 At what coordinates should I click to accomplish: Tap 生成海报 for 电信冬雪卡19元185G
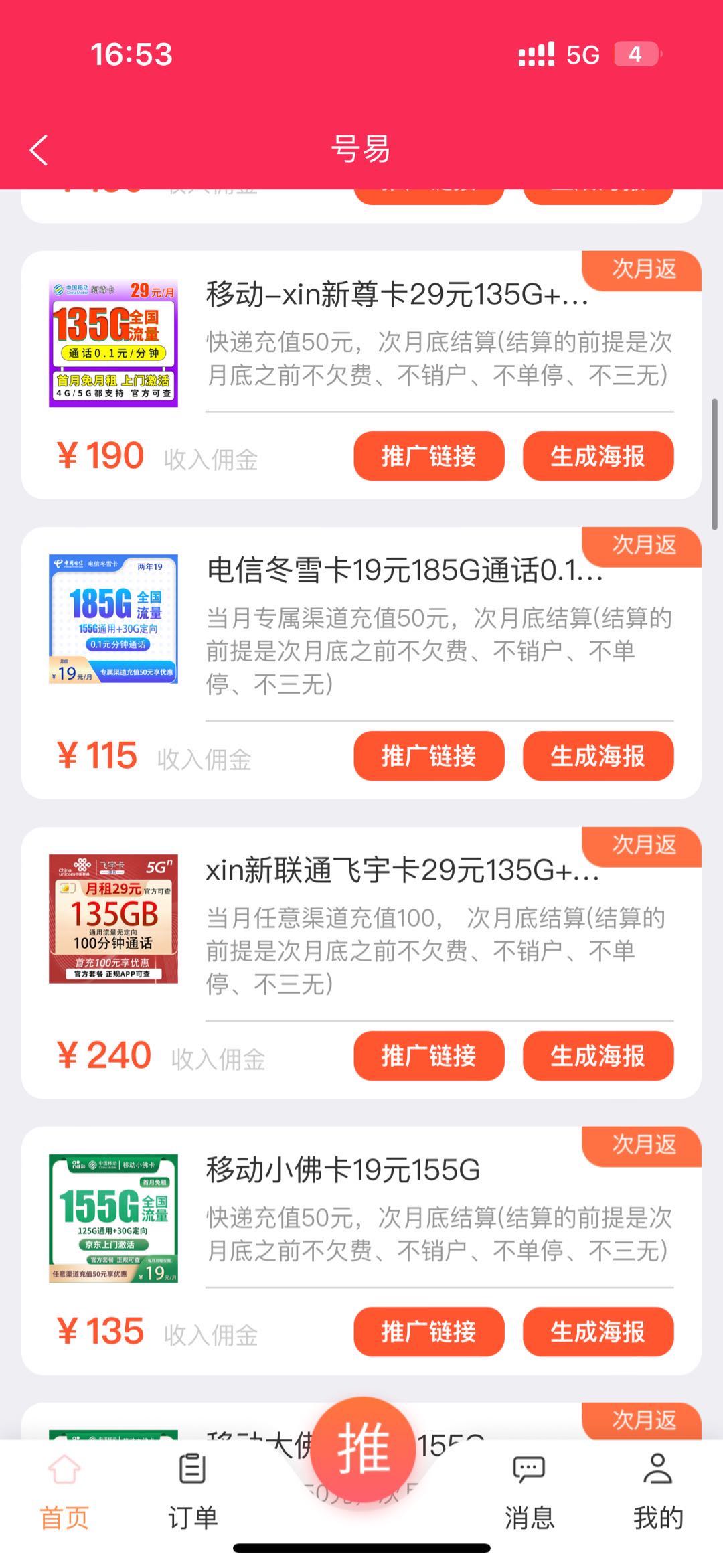(x=598, y=756)
